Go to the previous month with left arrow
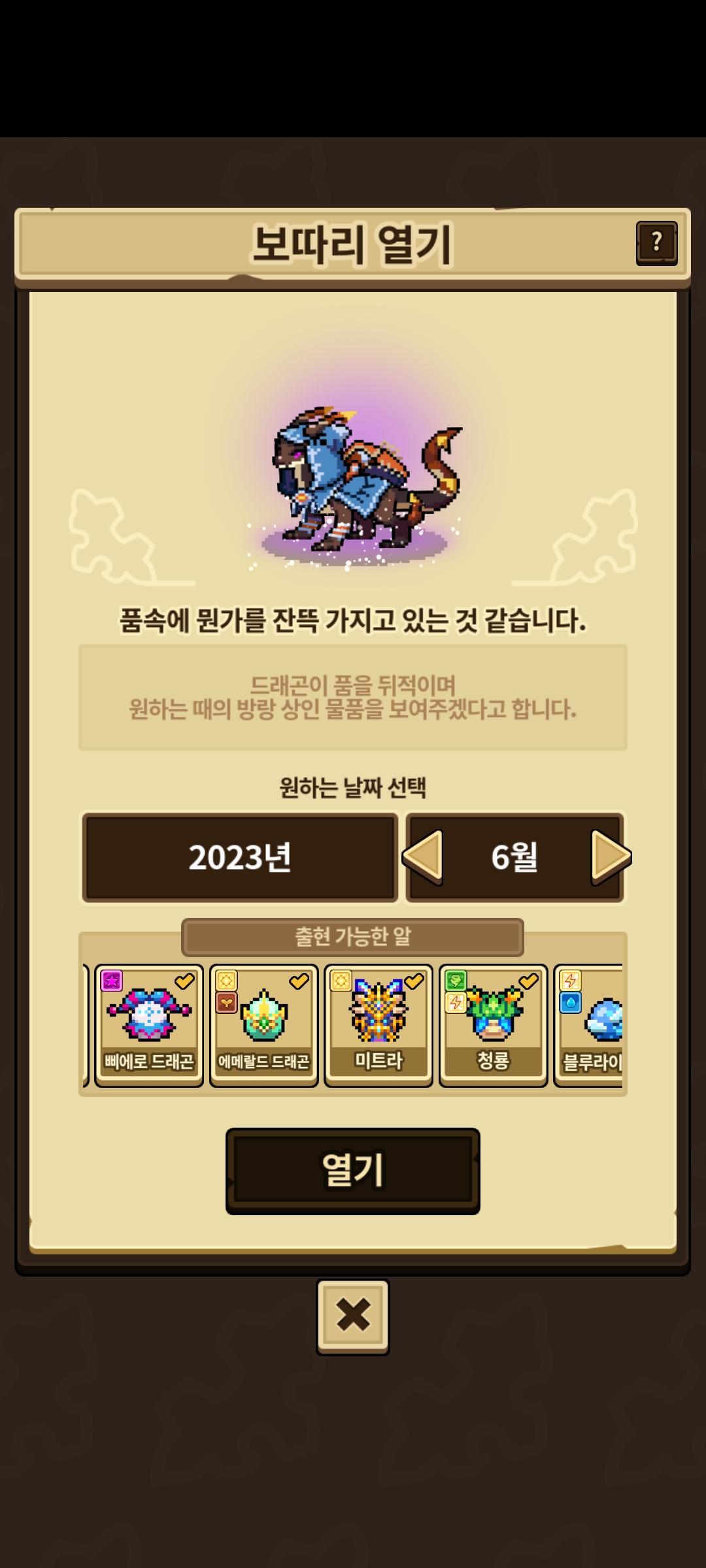Viewport: 706px width, 1568px height. [x=424, y=857]
